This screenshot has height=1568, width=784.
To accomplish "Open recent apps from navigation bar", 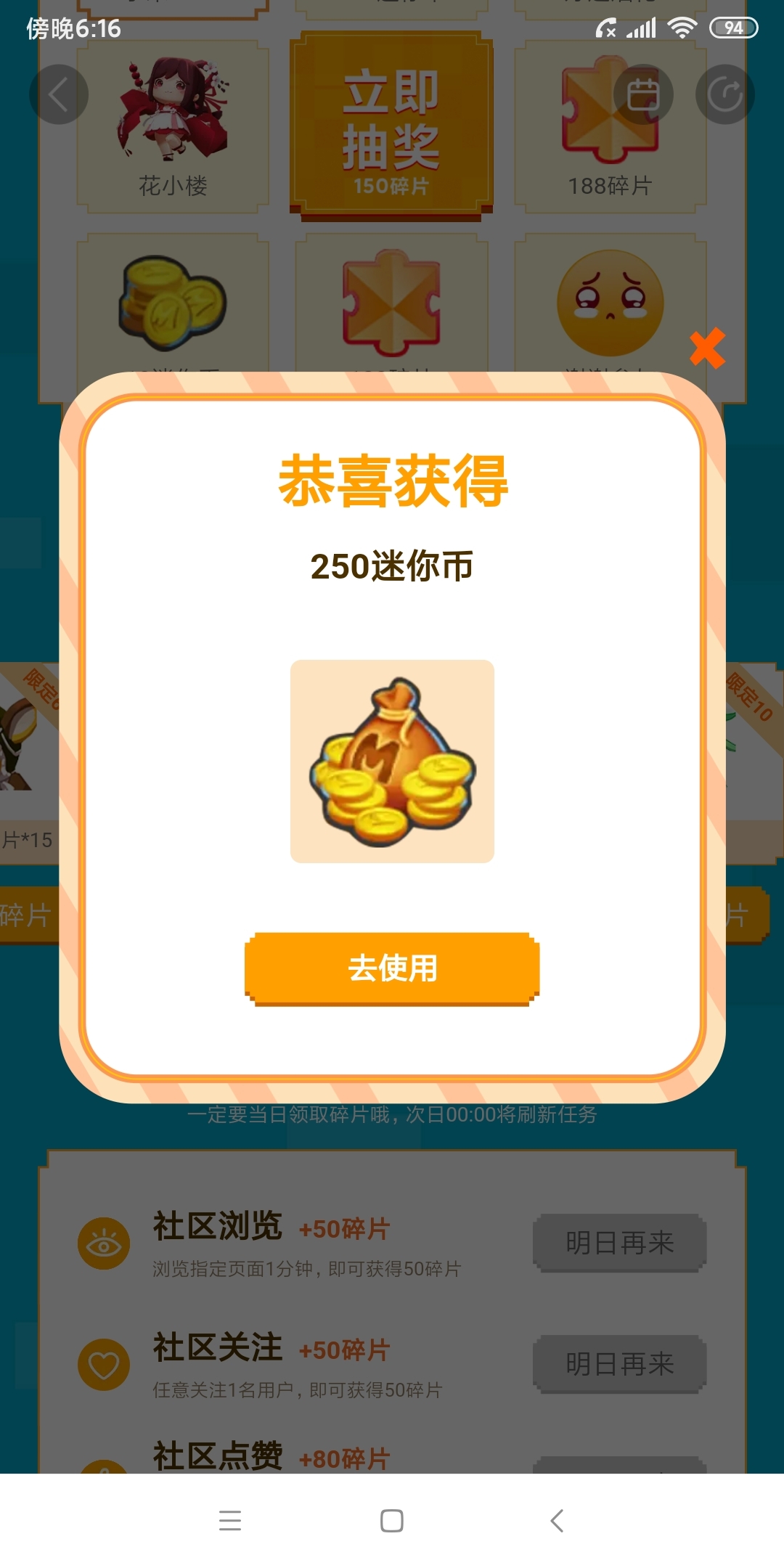I will [229, 1521].
